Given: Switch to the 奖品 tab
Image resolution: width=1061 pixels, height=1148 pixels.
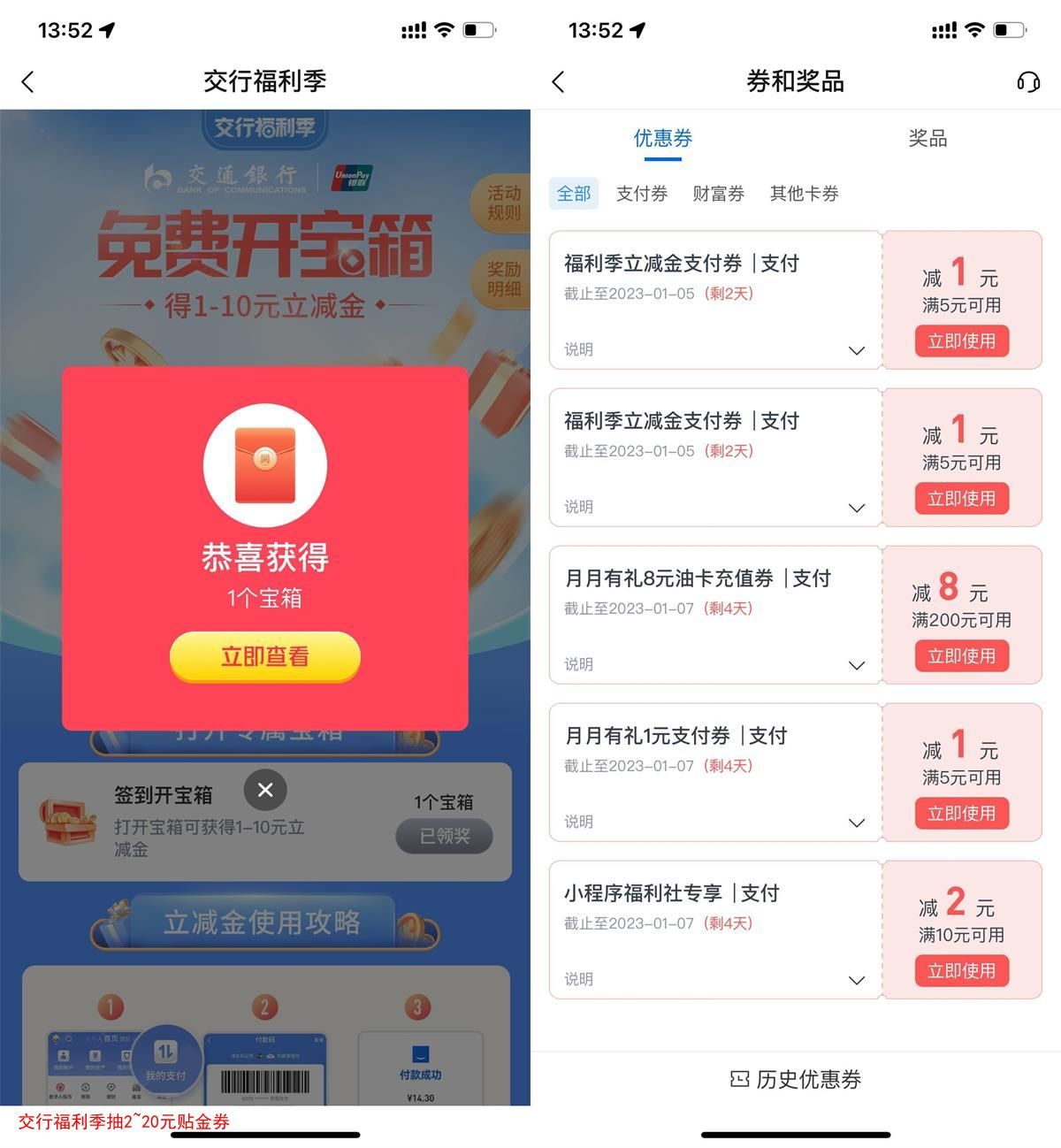Looking at the screenshot, I should [927, 138].
